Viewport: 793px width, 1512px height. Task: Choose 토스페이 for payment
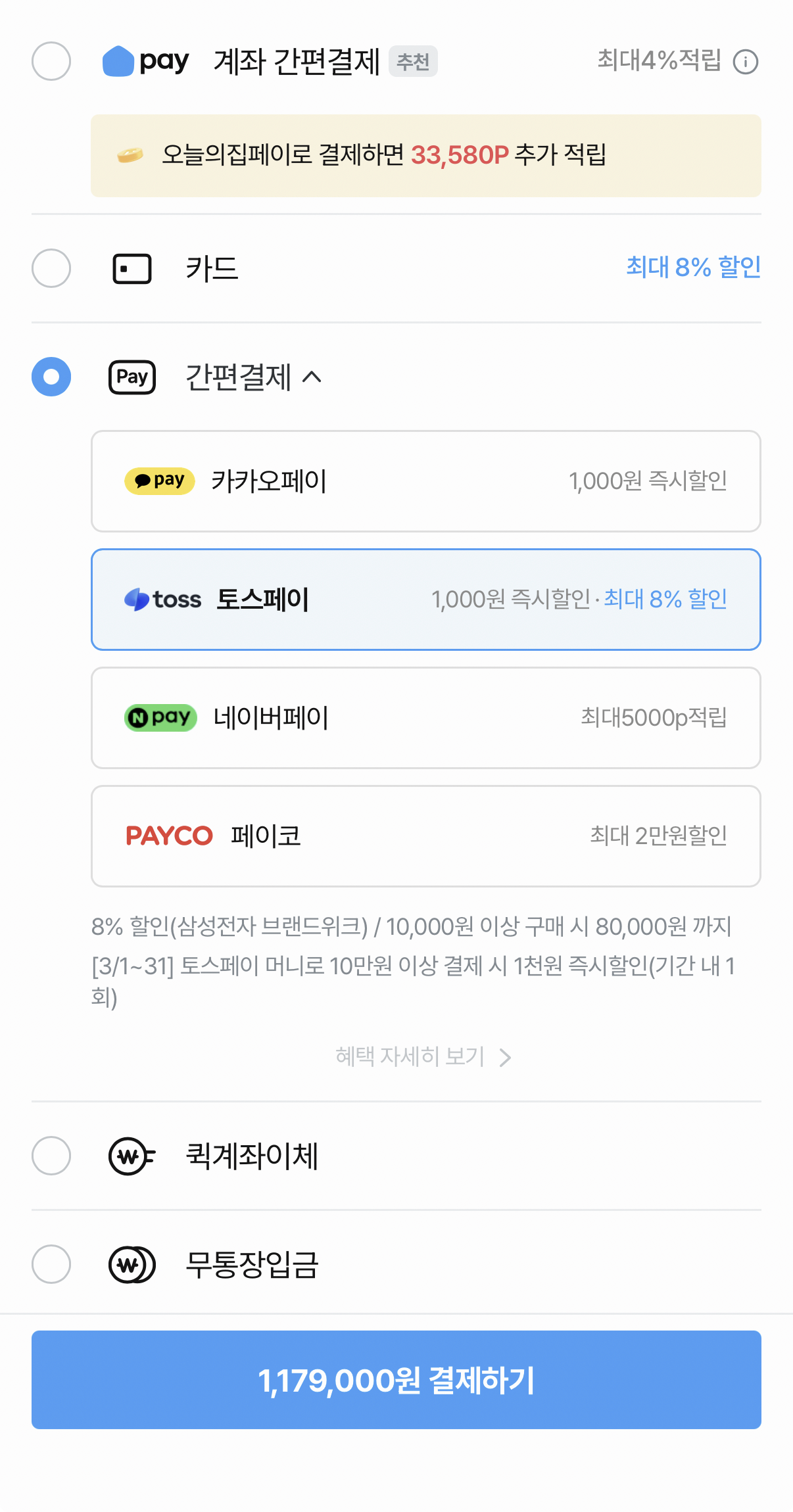pyautogui.click(x=425, y=600)
